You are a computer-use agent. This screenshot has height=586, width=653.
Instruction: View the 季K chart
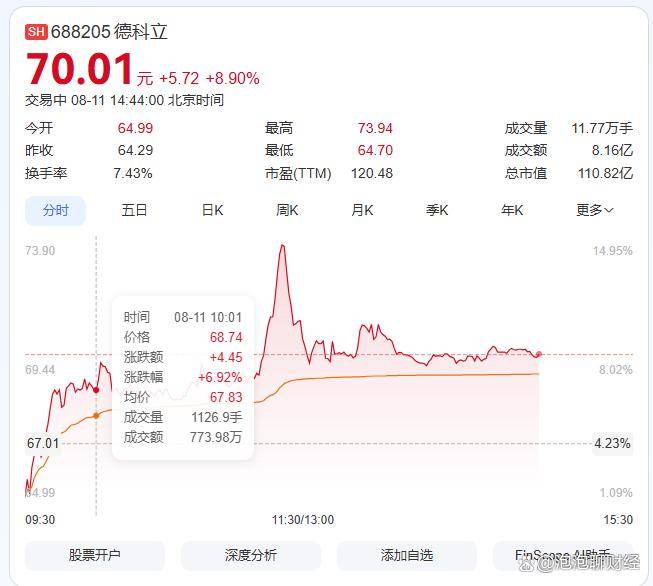pyautogui.click(x=437, y=210)
